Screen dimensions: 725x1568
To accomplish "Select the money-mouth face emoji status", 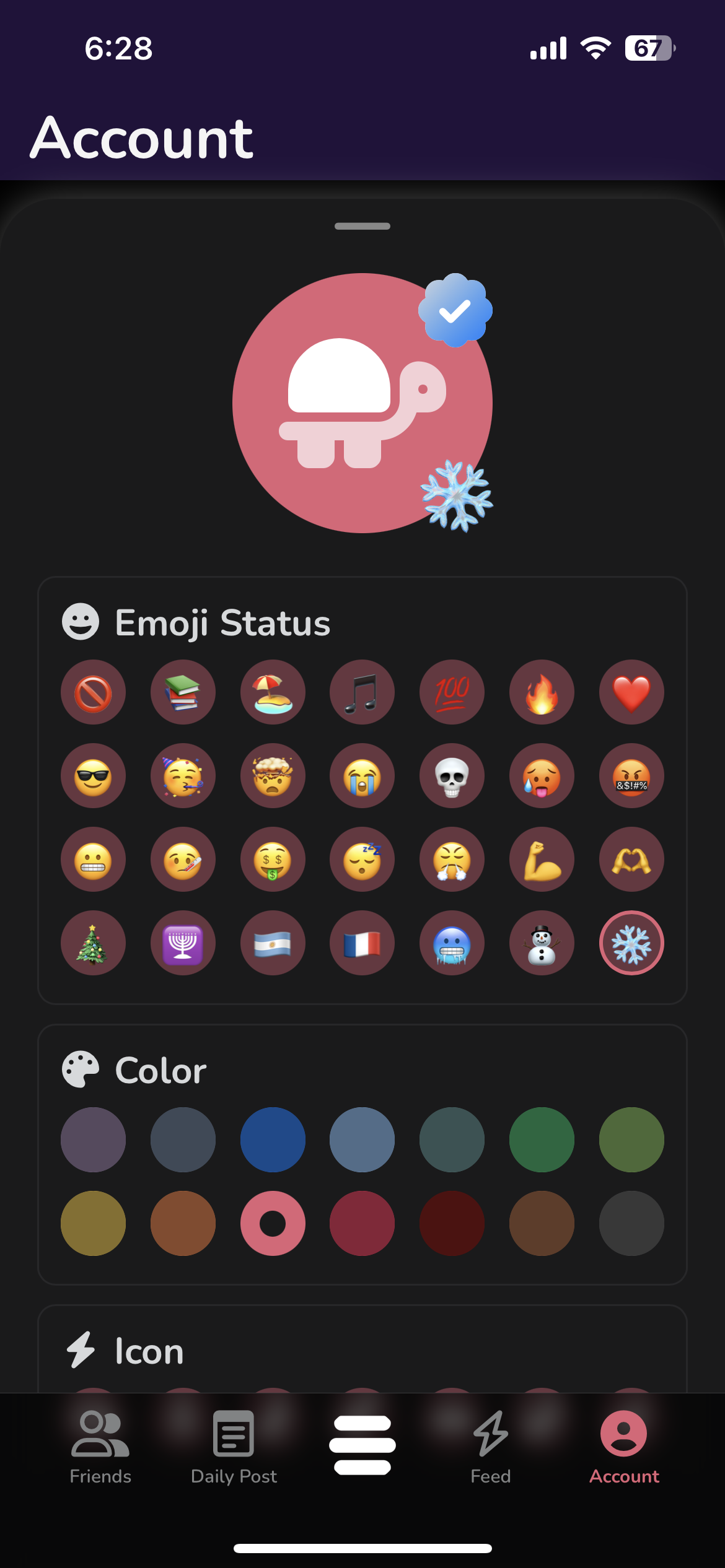I will tap(272, 859).
